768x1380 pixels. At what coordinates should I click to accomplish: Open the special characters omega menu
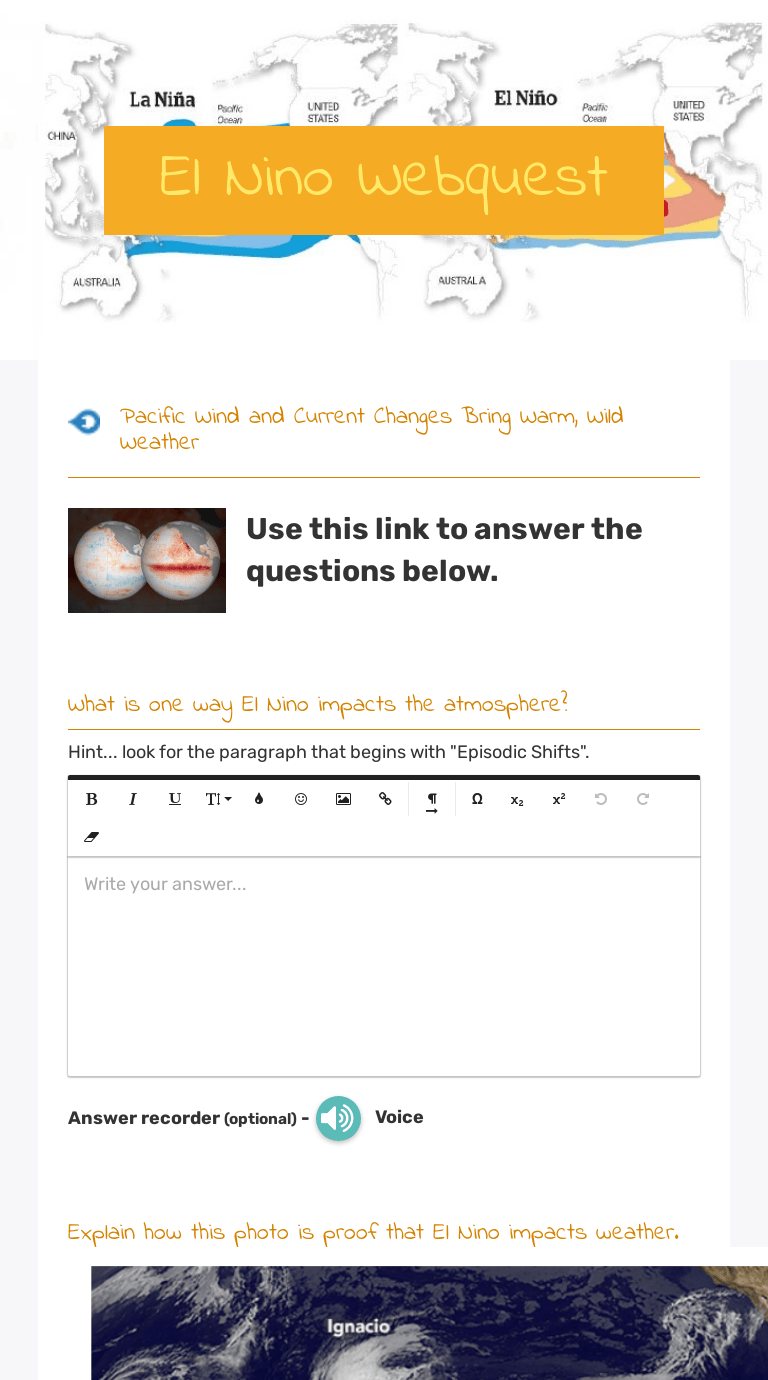point(477,799)
